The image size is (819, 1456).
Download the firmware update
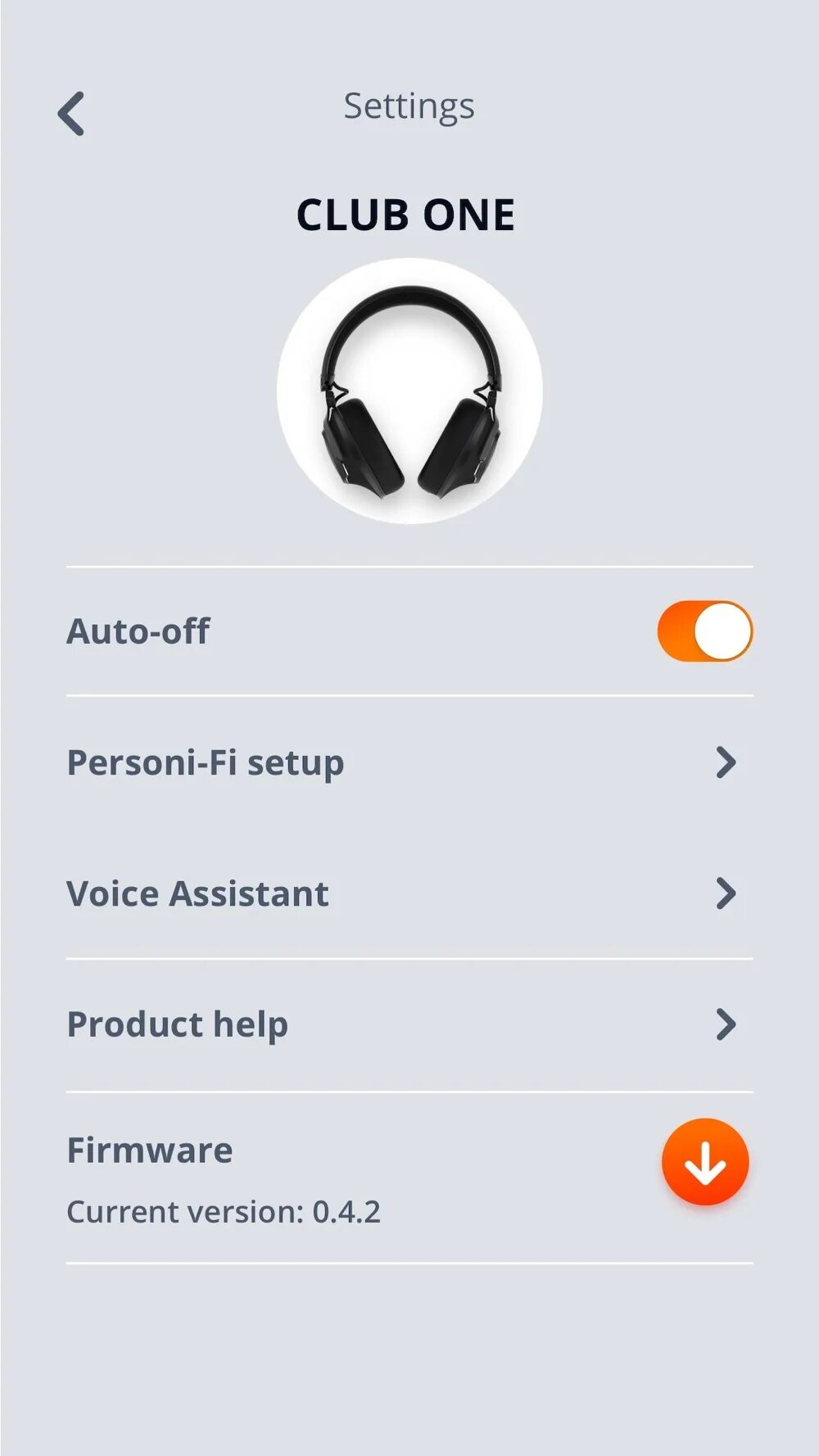[704, 1162]
